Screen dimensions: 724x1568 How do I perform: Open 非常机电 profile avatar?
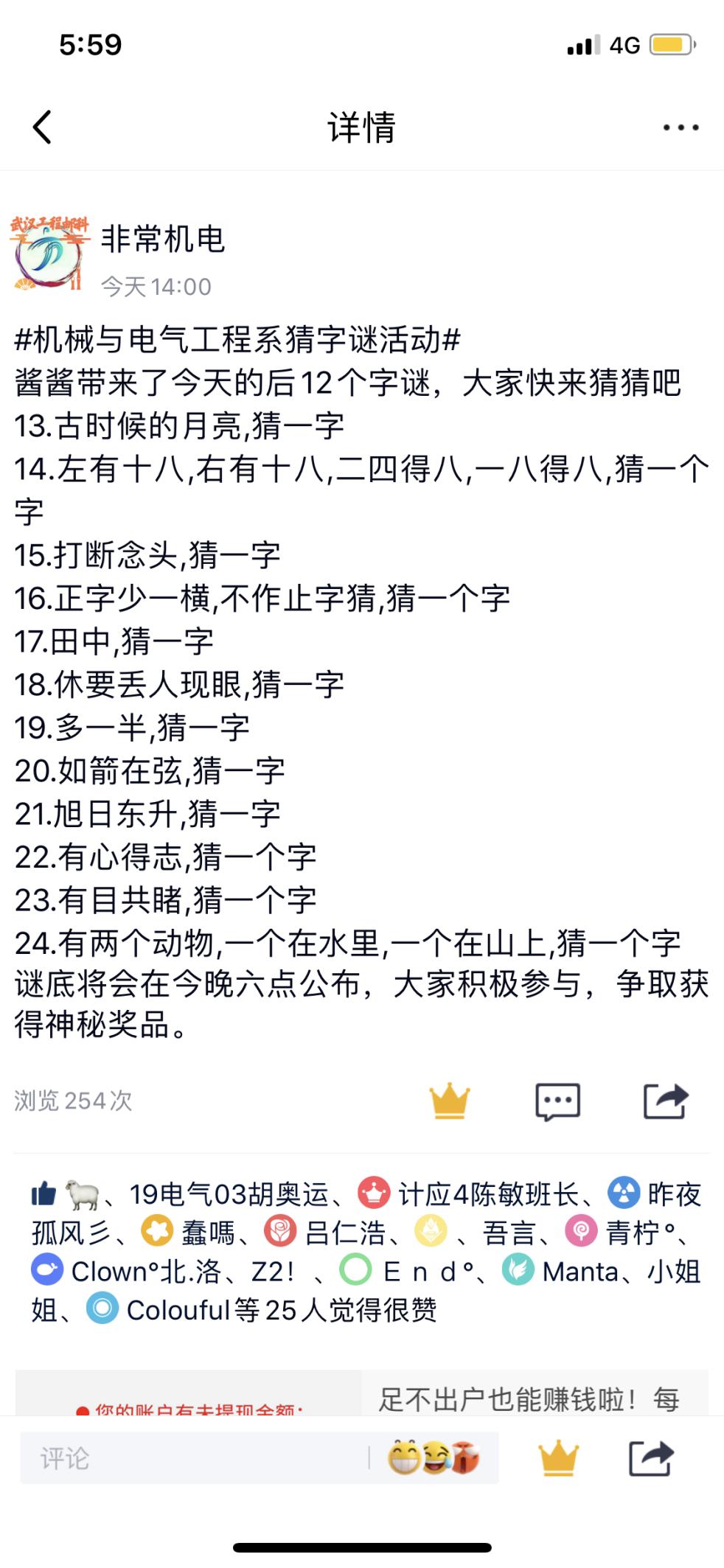[x=49, y=253]
